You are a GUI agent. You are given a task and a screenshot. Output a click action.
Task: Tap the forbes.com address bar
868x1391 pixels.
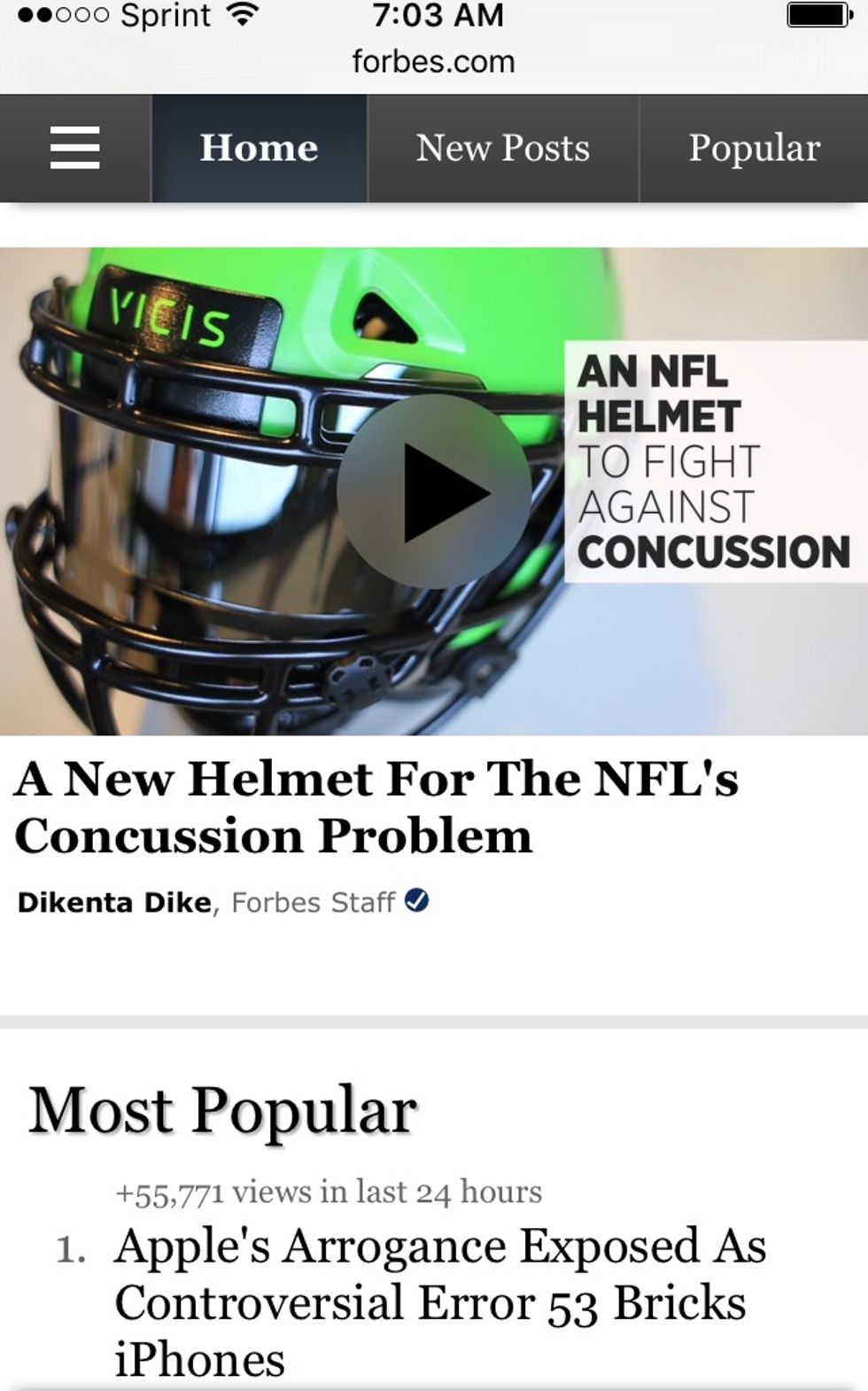(x=433, y=62)
